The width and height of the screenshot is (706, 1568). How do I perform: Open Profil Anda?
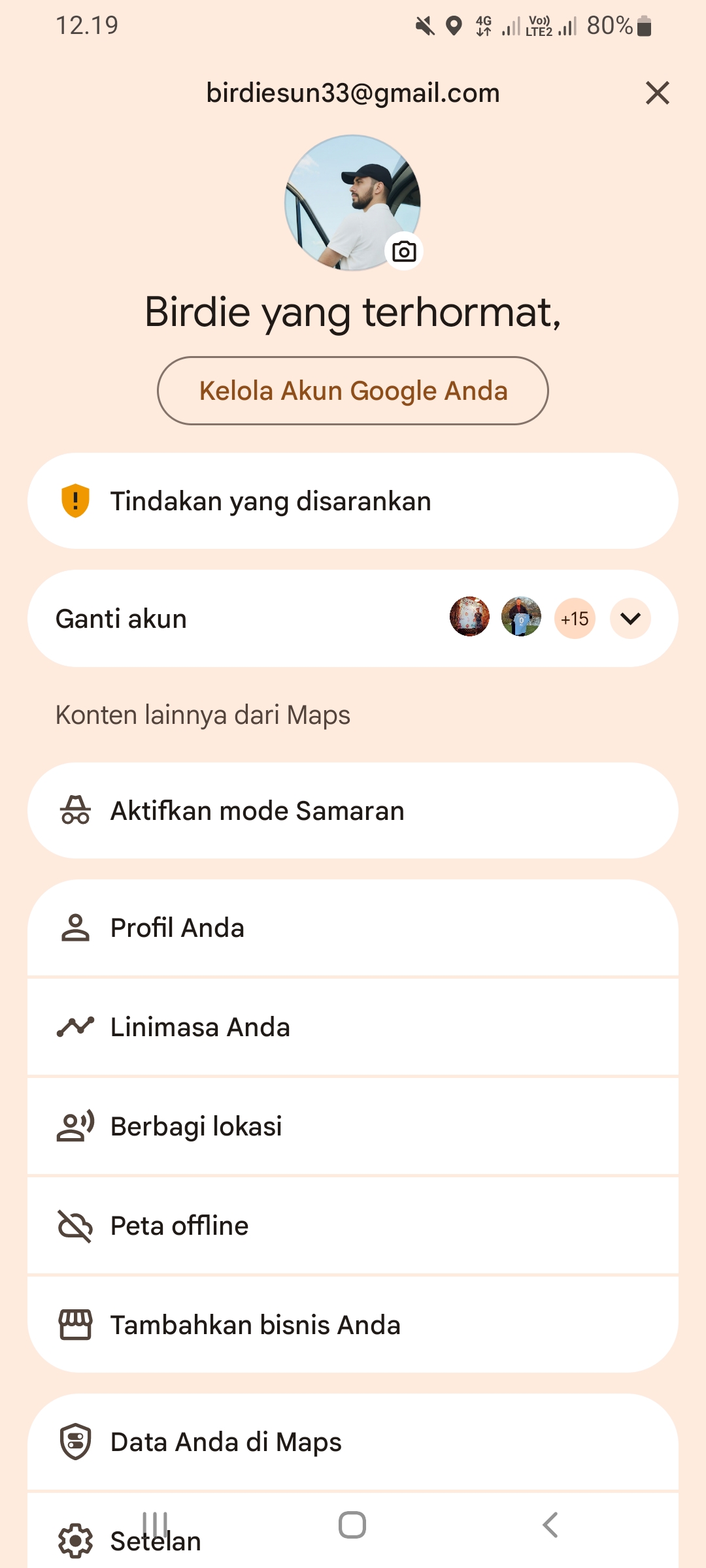click(353, 928)
